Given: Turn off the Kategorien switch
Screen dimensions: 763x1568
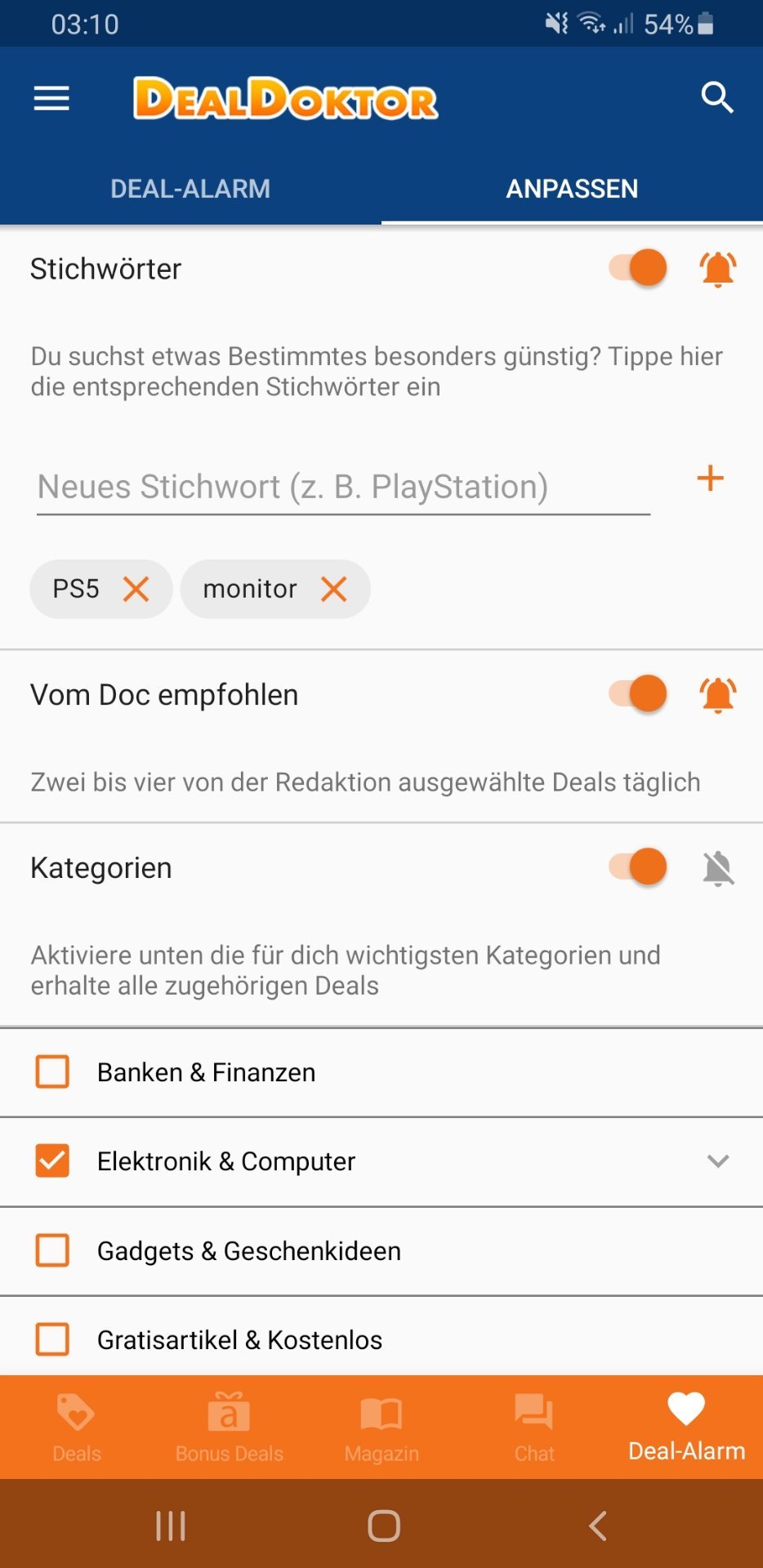Looking at the screenshot, I should click(639, 866).
